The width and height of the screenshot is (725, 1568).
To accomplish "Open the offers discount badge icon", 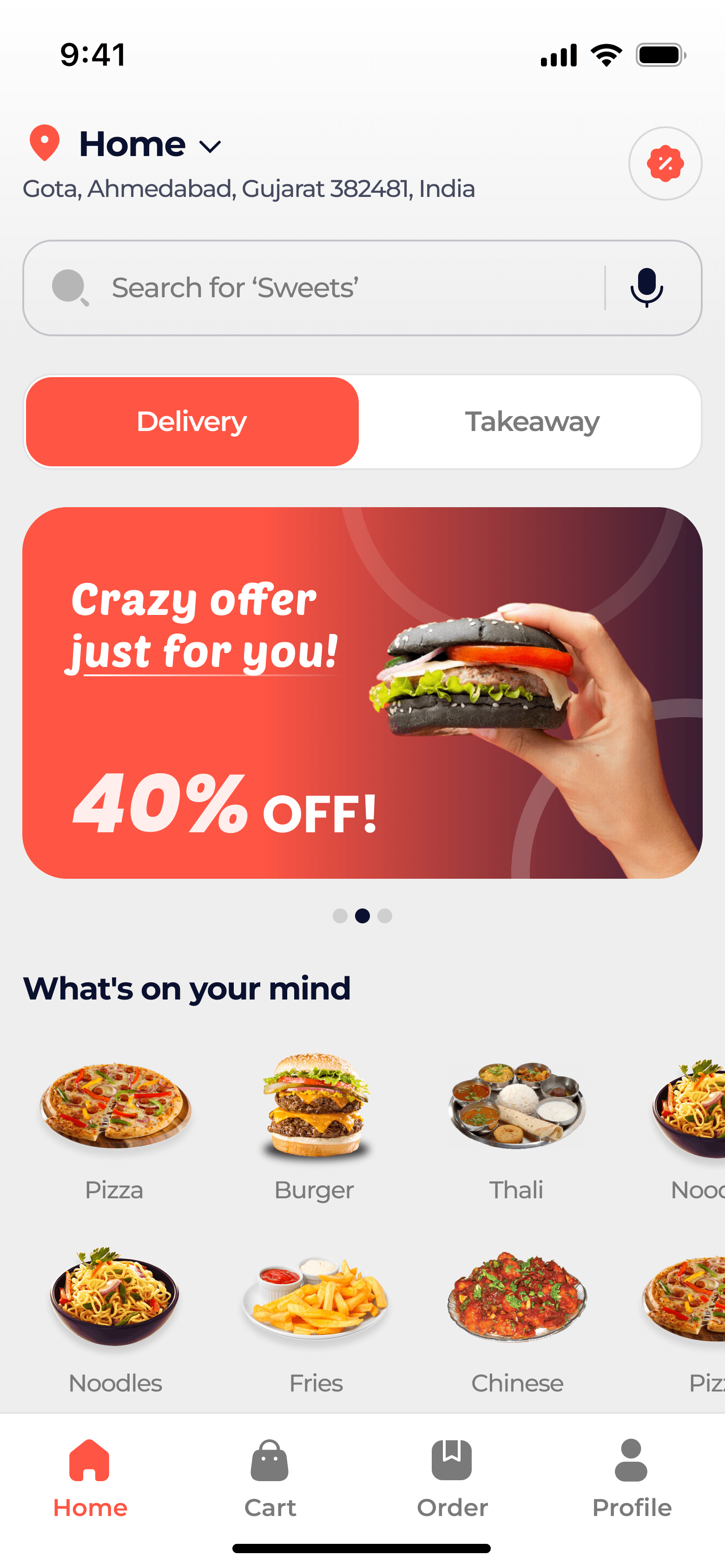I will [665, 163].
